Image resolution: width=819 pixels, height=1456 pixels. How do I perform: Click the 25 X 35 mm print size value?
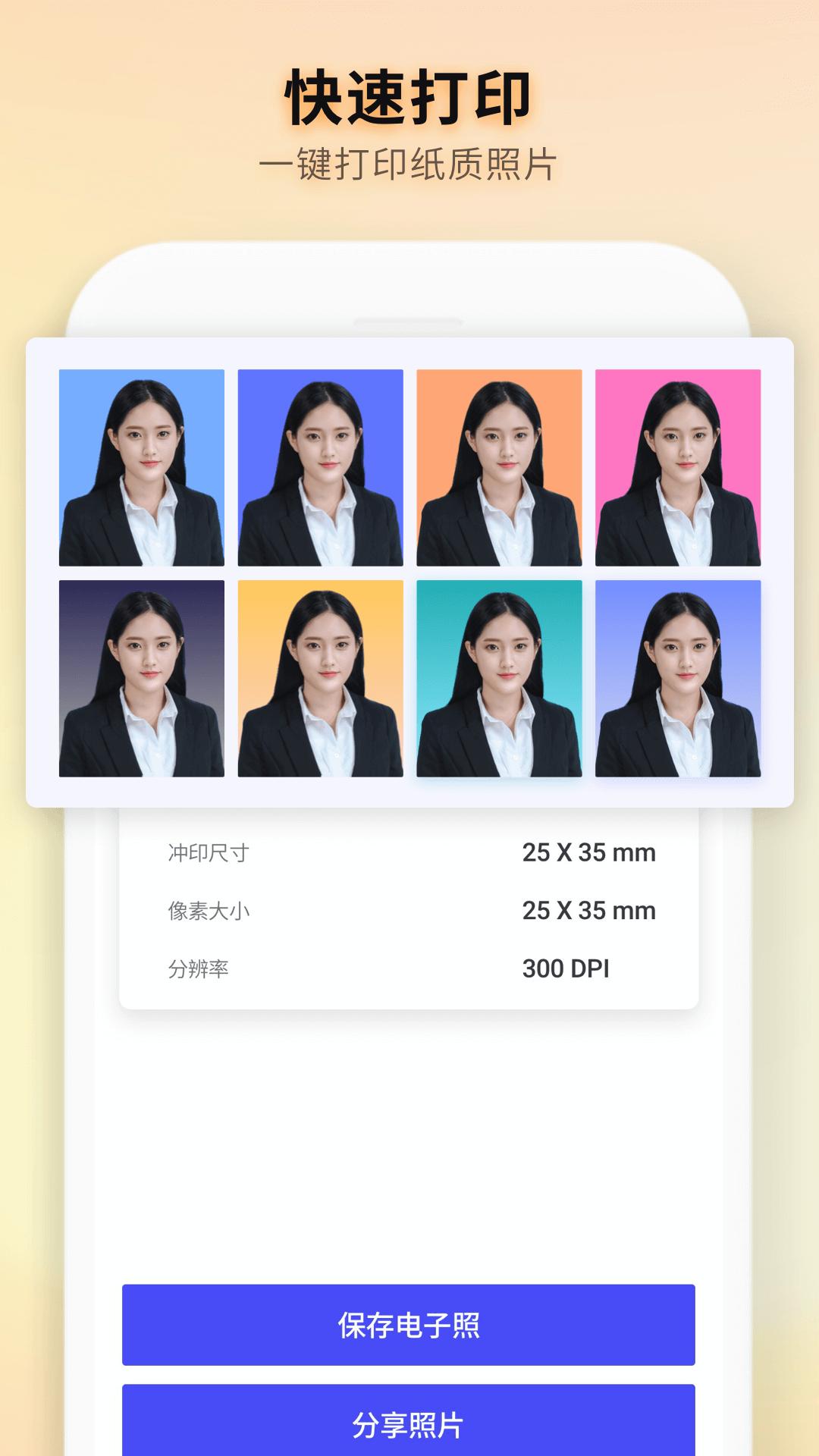(x=590, y=854)
